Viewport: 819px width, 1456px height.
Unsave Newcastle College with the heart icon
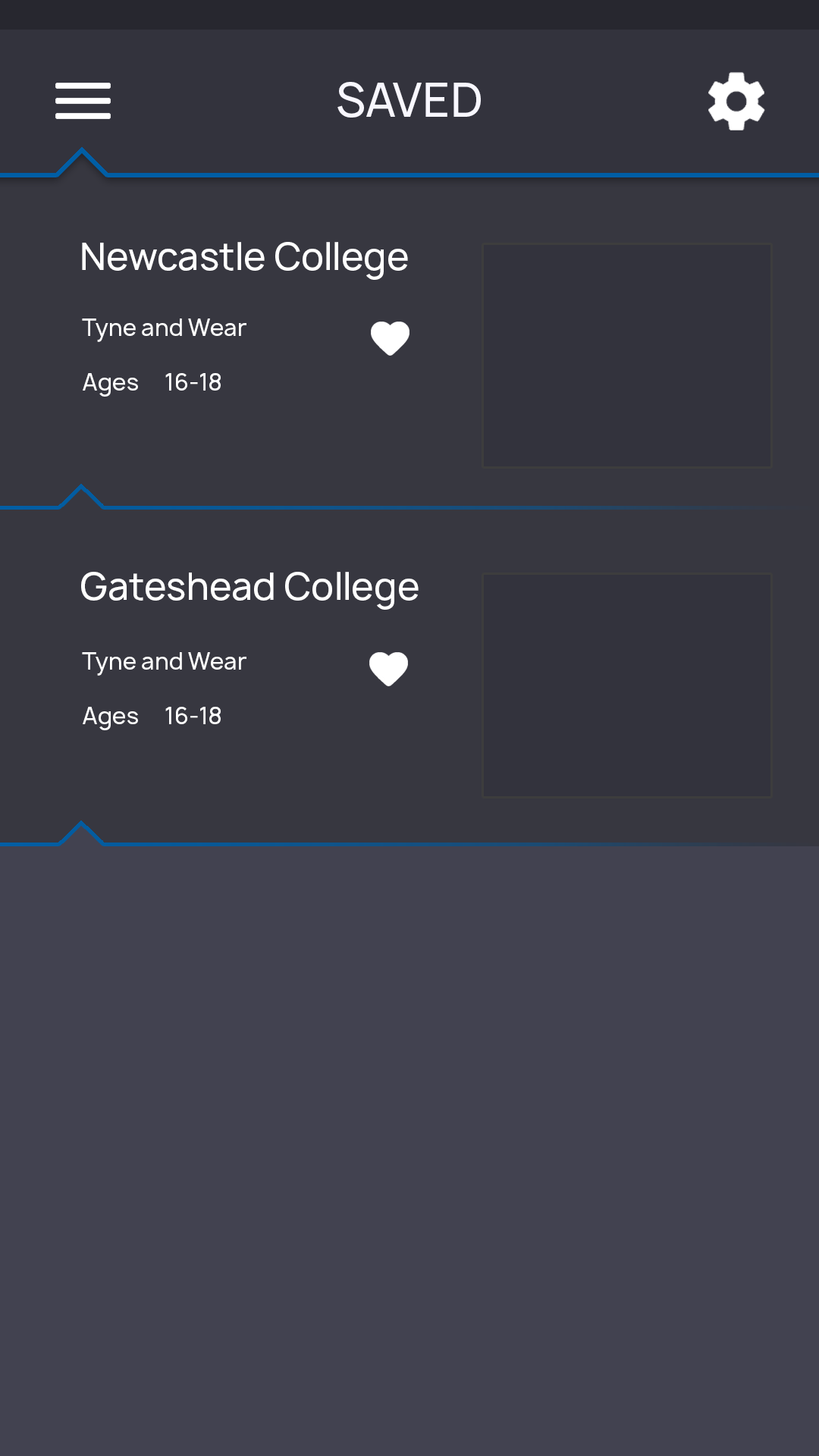tap(390, 338)
